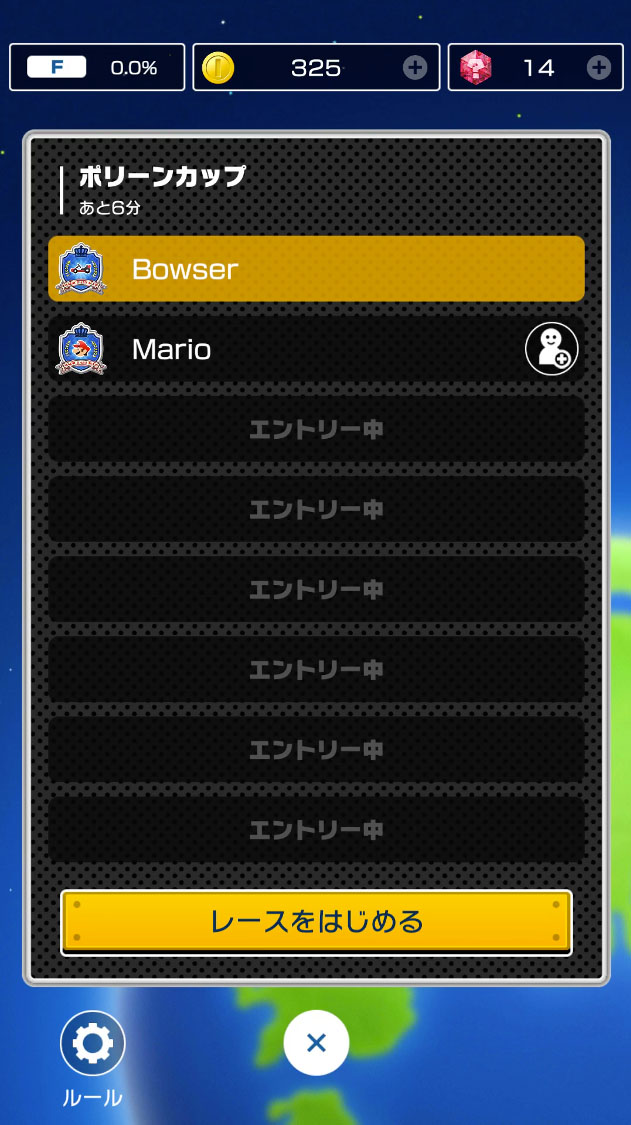Viewport: 631px width, 1125px height.
Task: Add more rubies with the plus icon
Action: (598, 68)
